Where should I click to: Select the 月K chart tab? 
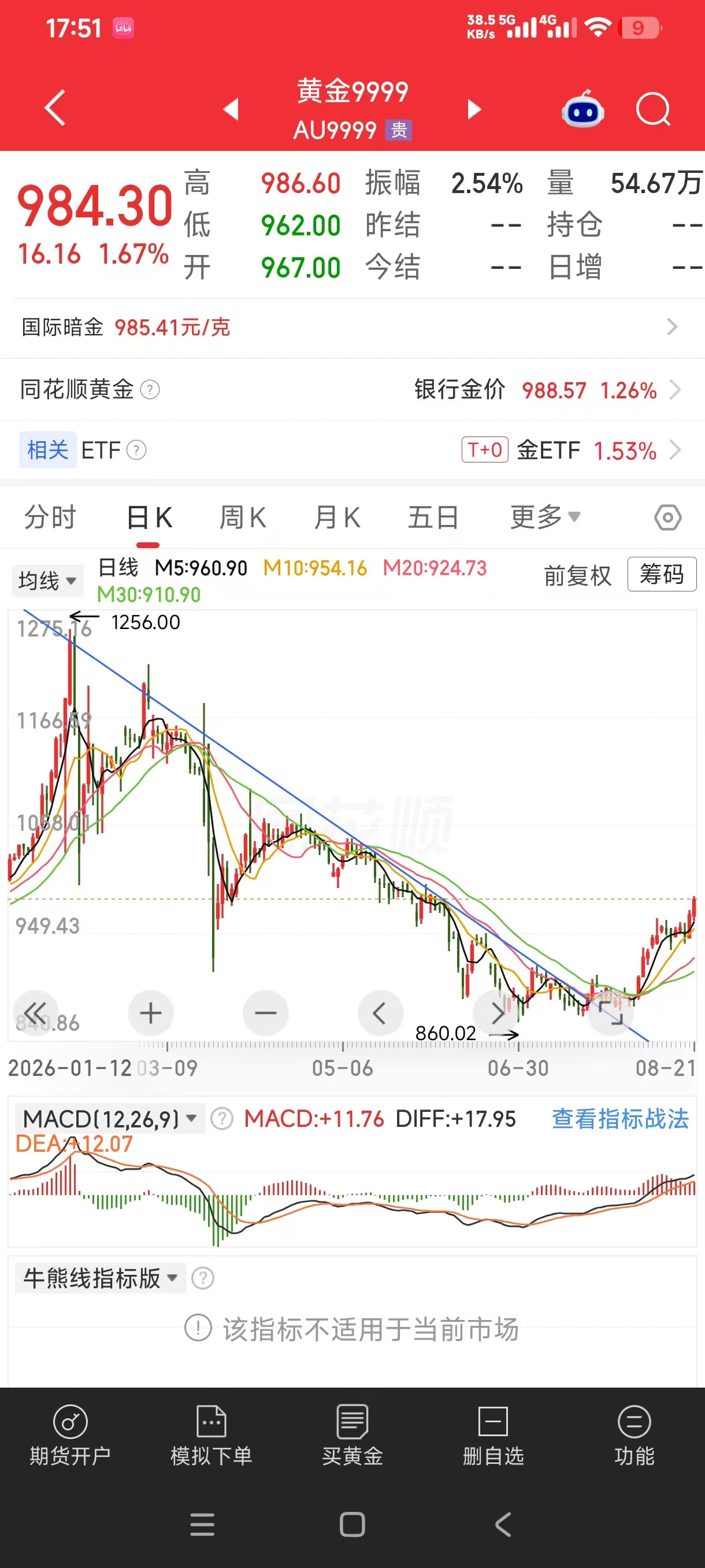337,517
